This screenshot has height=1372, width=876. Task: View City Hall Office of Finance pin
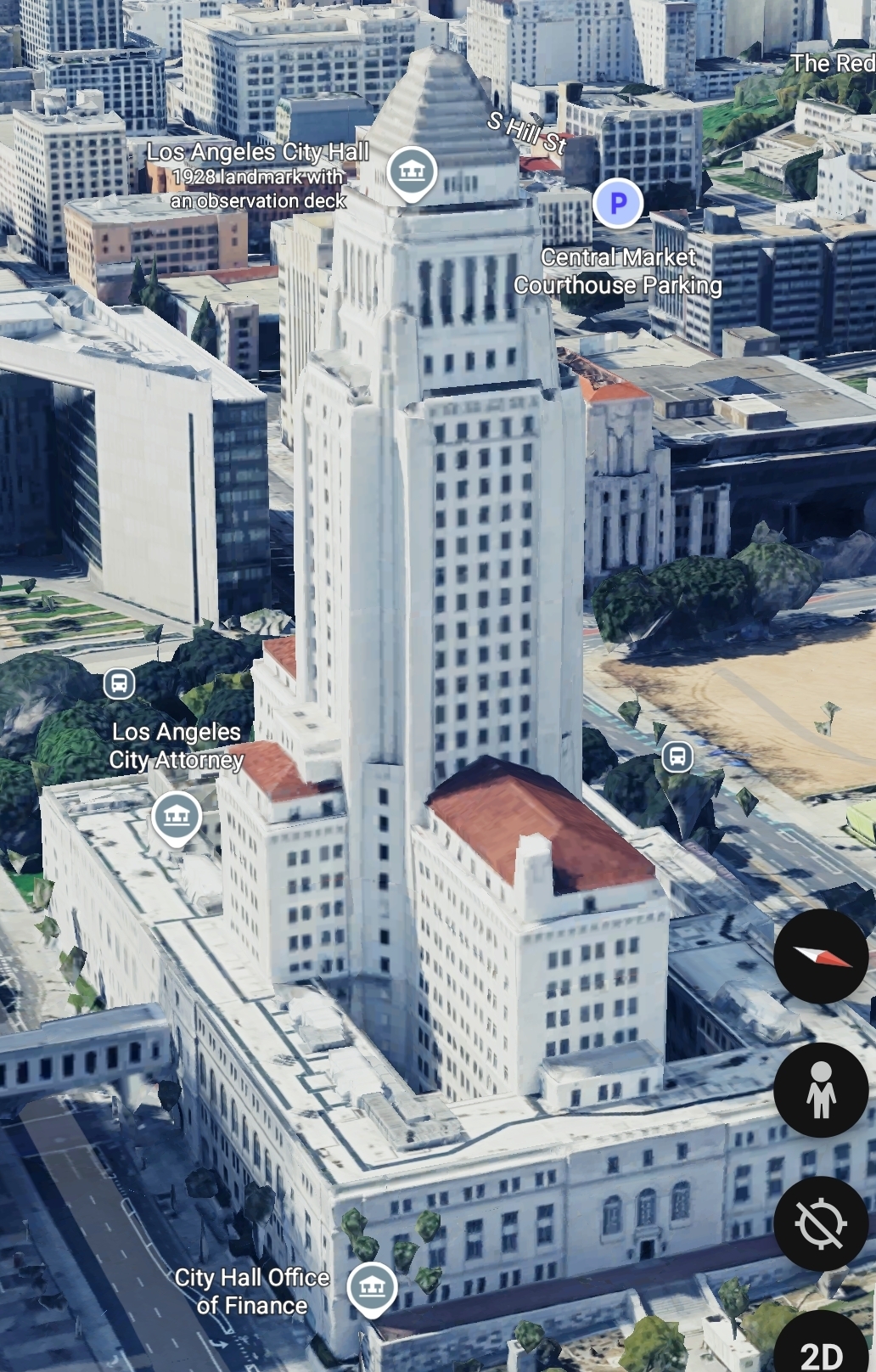(x=372, y=1287)
